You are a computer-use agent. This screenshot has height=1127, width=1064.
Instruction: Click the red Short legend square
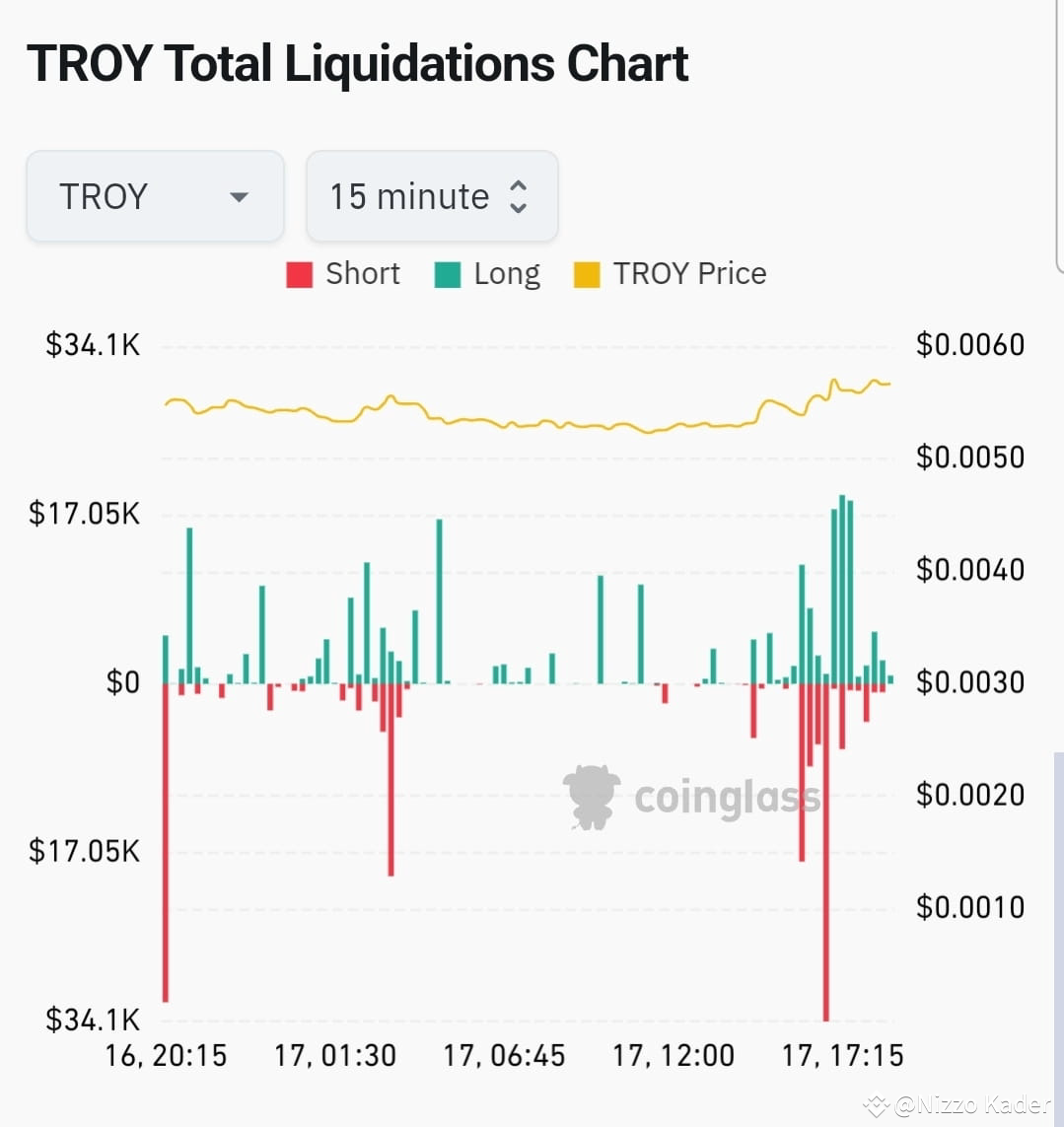pos(298,273)
